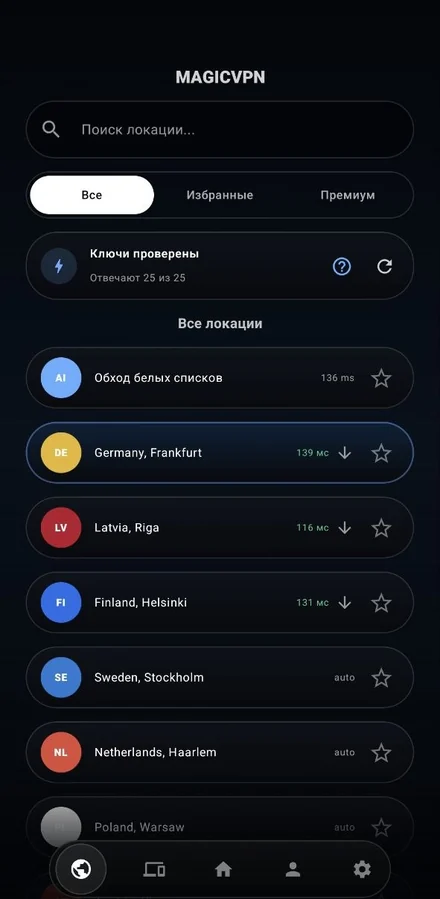Add Finland, Helsinki to favorites
Image resolution: width=440 pixels, height=899 pixels.
point(381,603)
